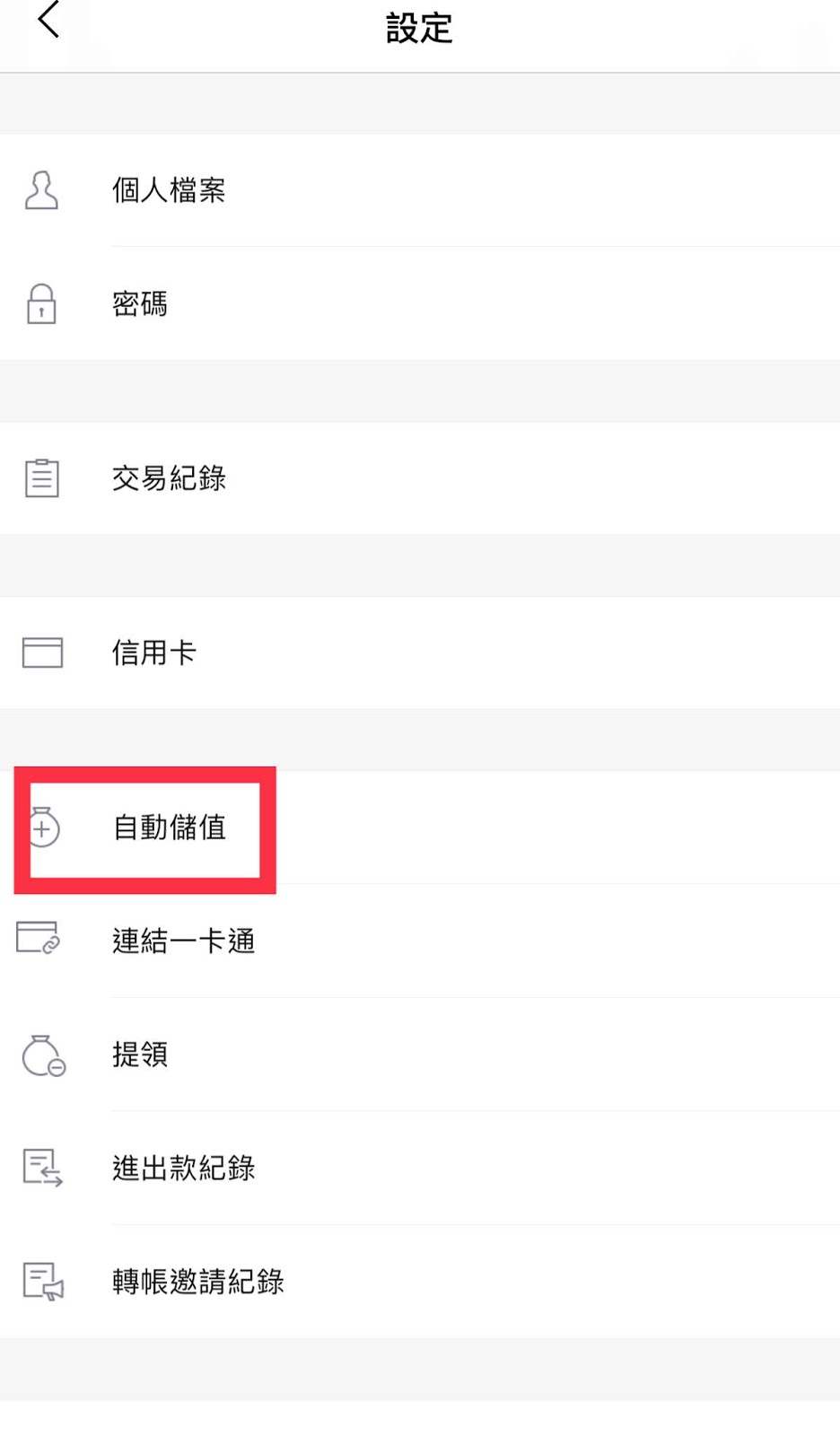The image size is (840, 1436).
Task: Open the 信用卡 row
Action: point(420,652)
